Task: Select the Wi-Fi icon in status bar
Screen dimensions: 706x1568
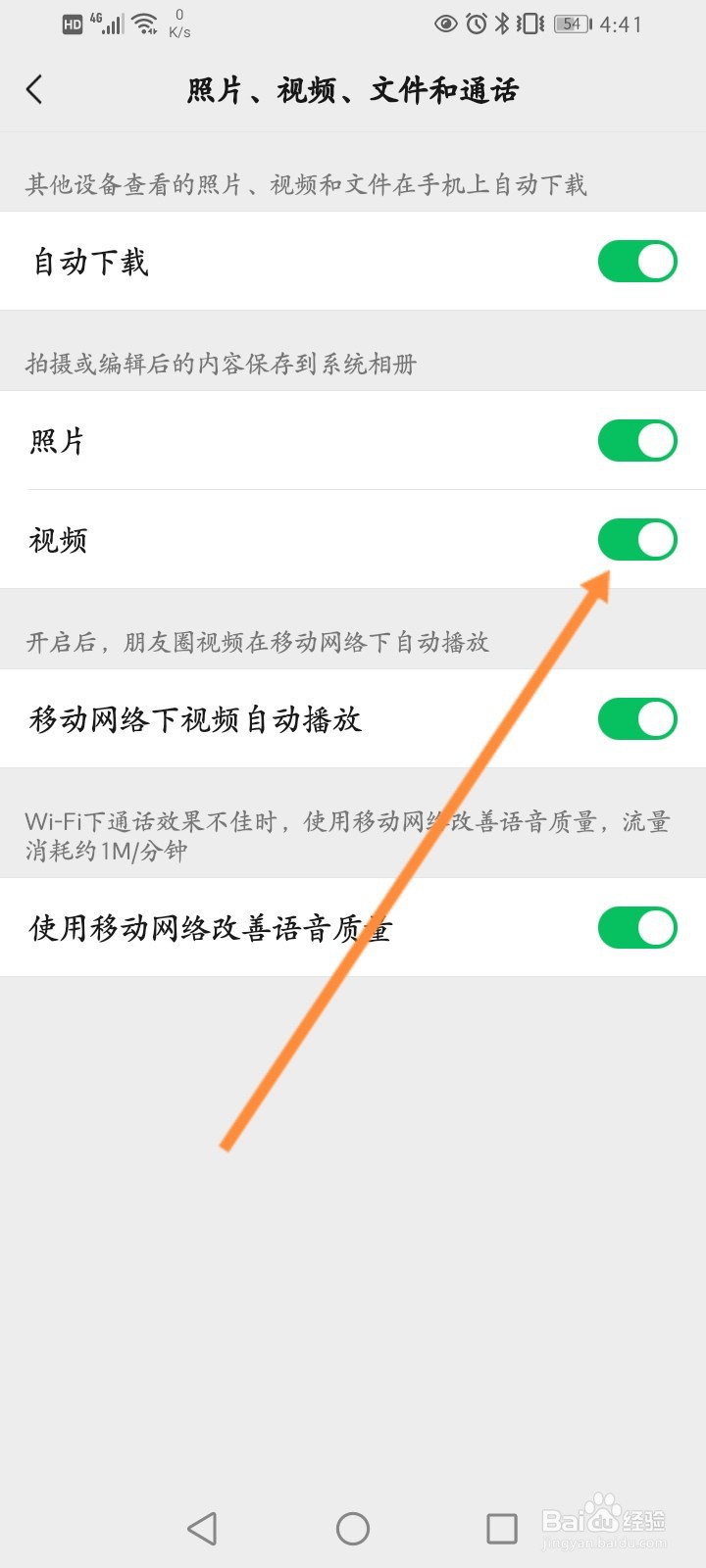Action: tap(143, 24)
